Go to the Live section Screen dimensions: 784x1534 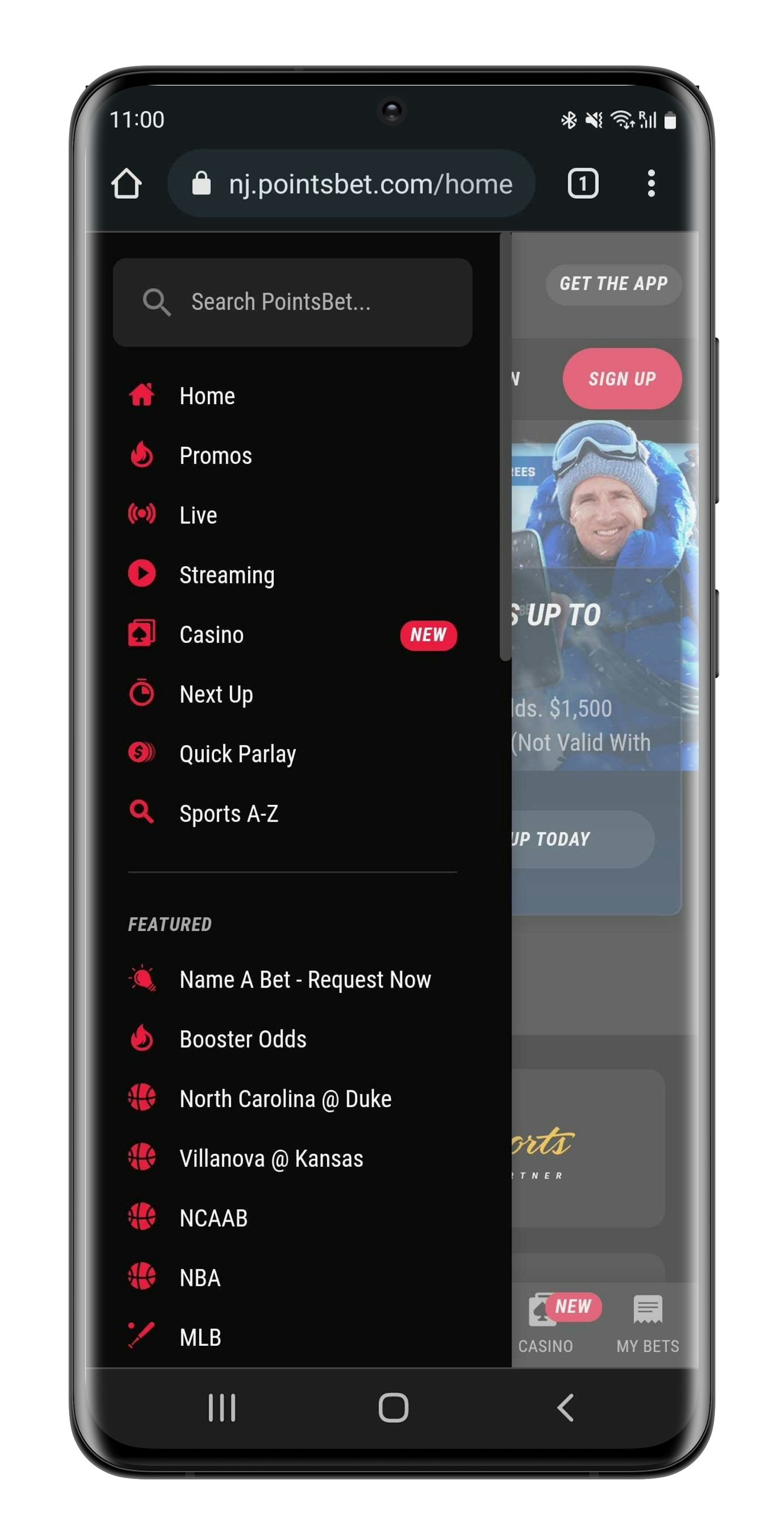pyautogui.click(x=197, y=515)
